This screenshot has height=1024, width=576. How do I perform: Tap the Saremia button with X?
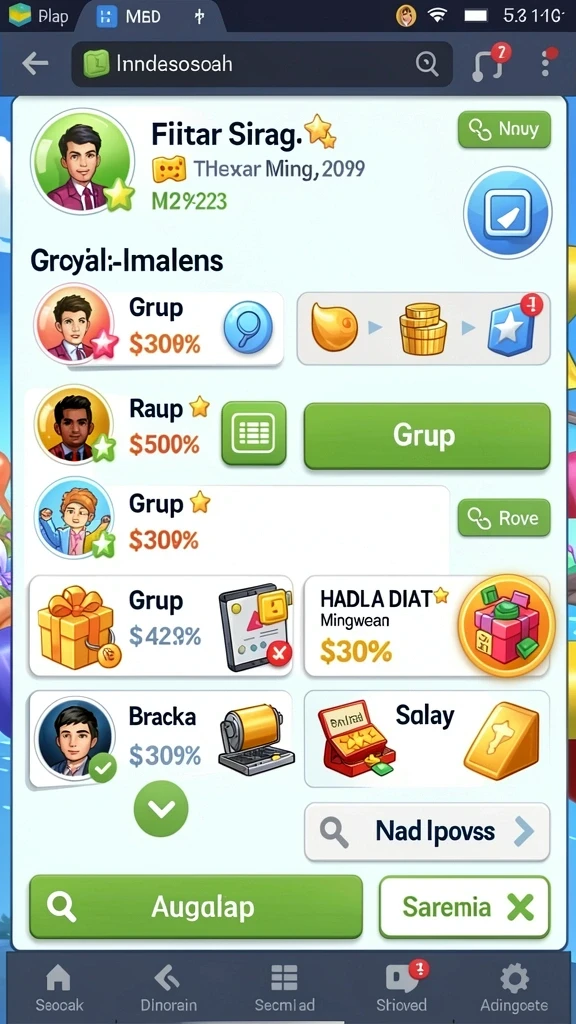(x=464, y=907)
